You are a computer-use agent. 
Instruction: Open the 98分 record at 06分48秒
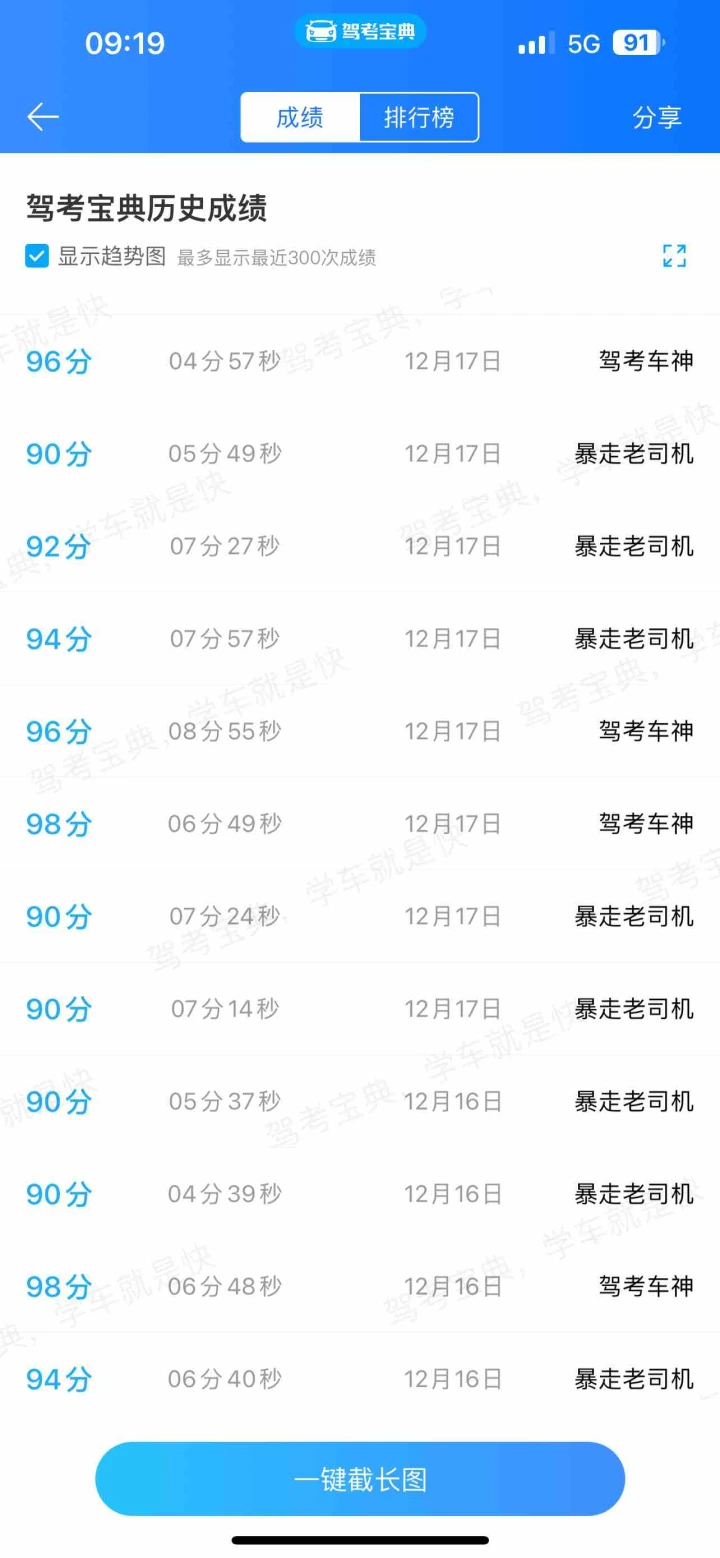(360, 1286)
